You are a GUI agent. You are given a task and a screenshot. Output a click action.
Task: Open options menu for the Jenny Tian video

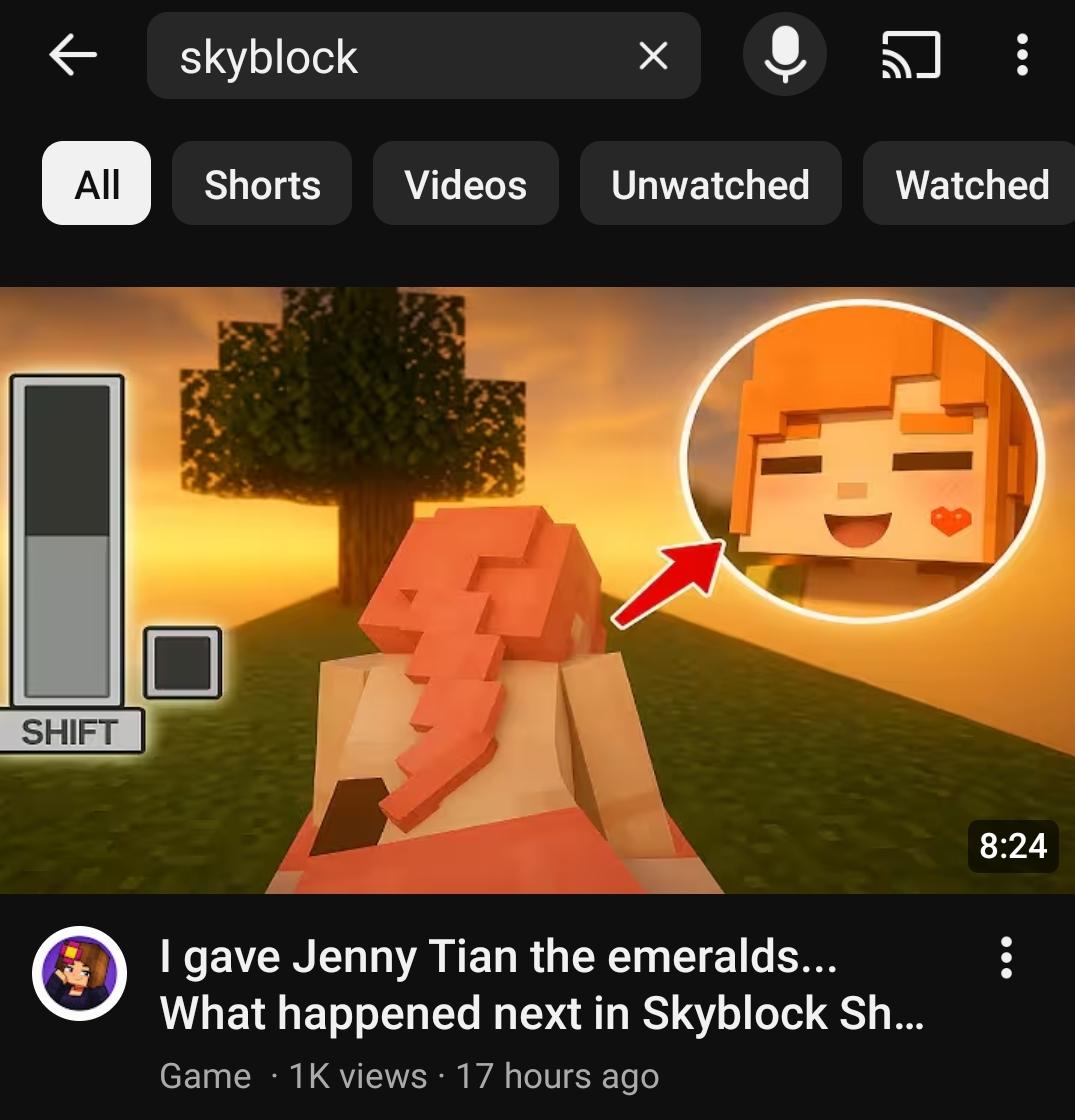click(x=1006, y=957)
